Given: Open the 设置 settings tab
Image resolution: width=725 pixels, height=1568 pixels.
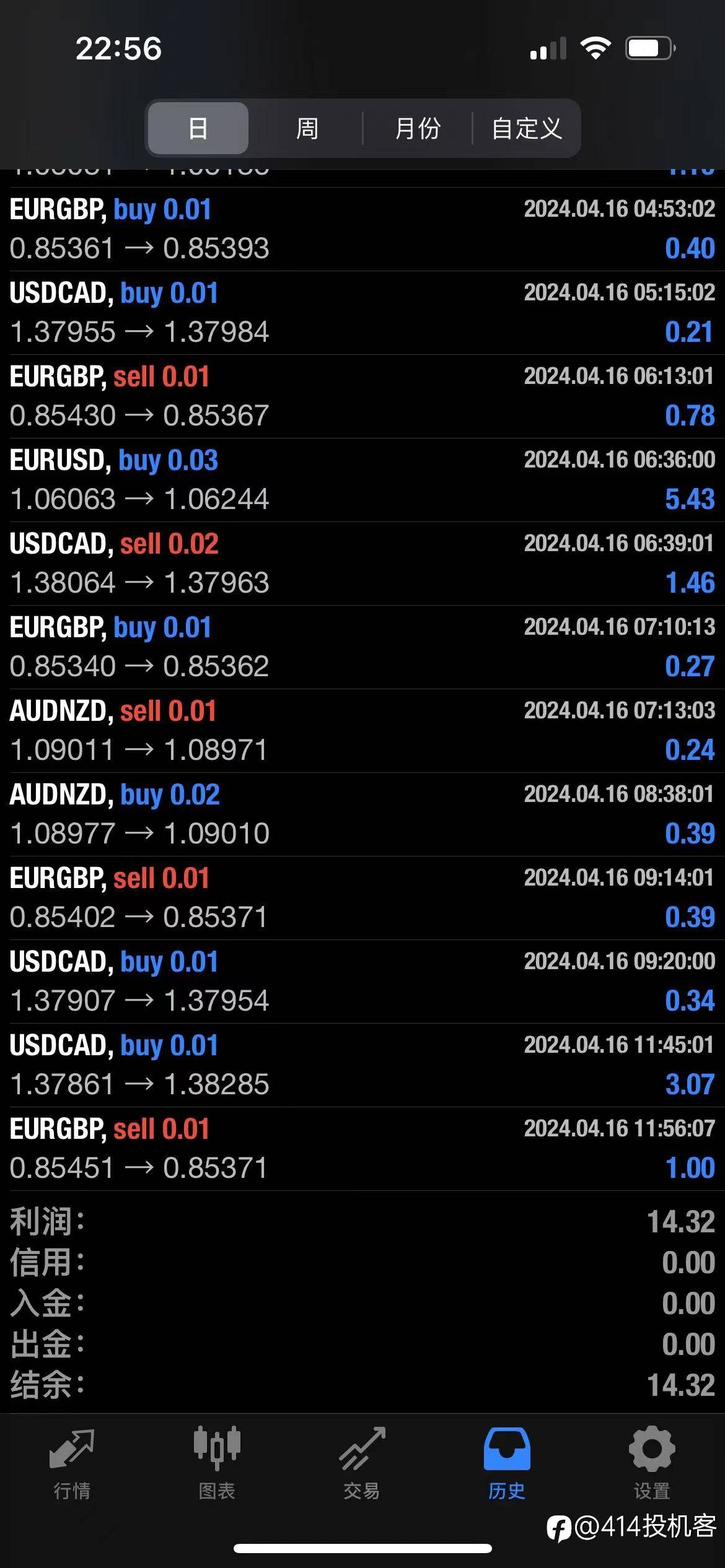Looking at the screenshot, I should 652,1463.
